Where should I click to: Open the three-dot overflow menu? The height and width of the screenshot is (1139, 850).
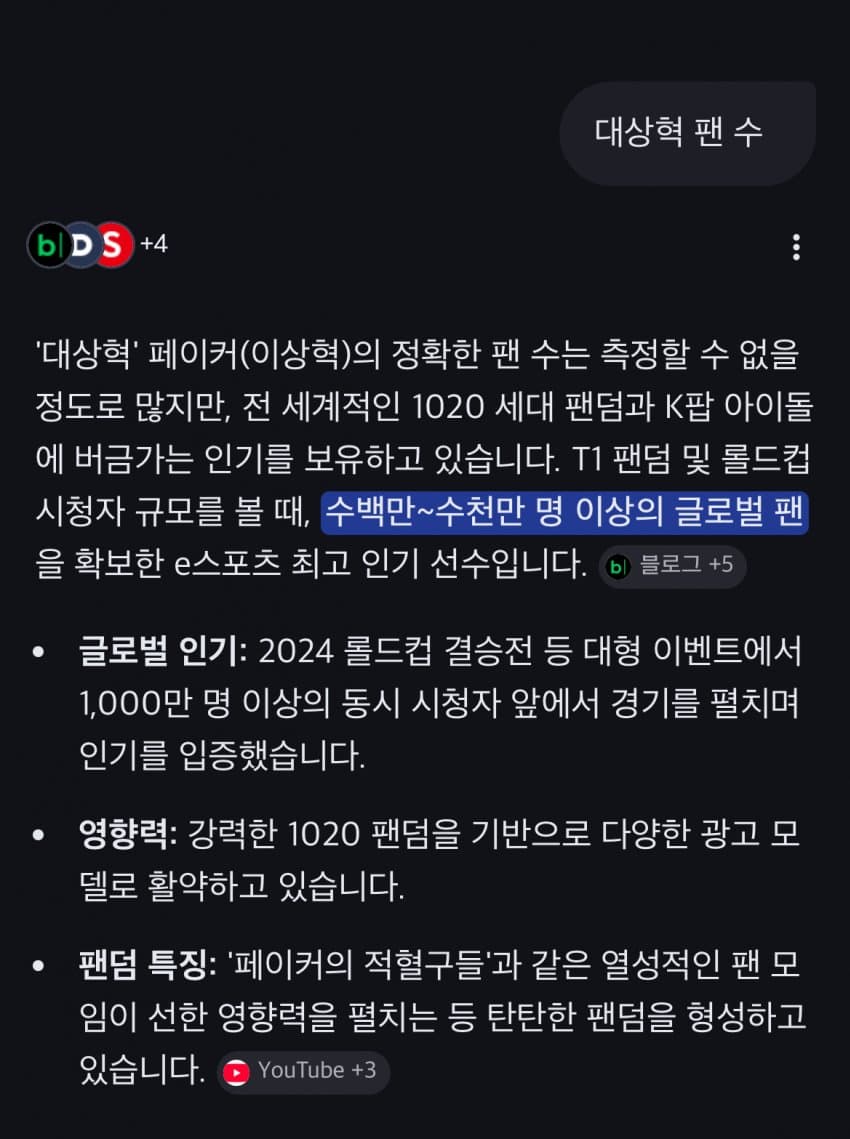click(796, 247)
